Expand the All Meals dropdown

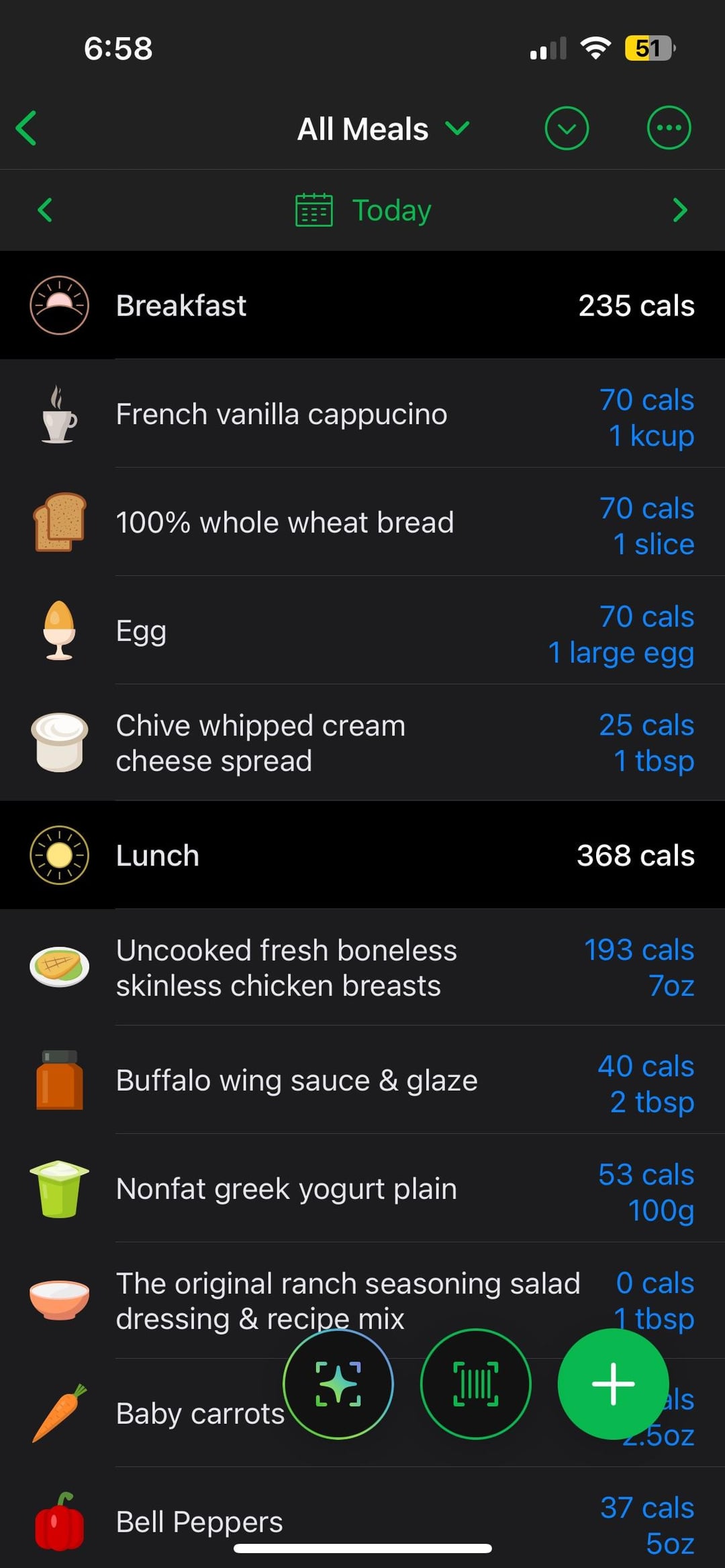(x=383, y=129)
